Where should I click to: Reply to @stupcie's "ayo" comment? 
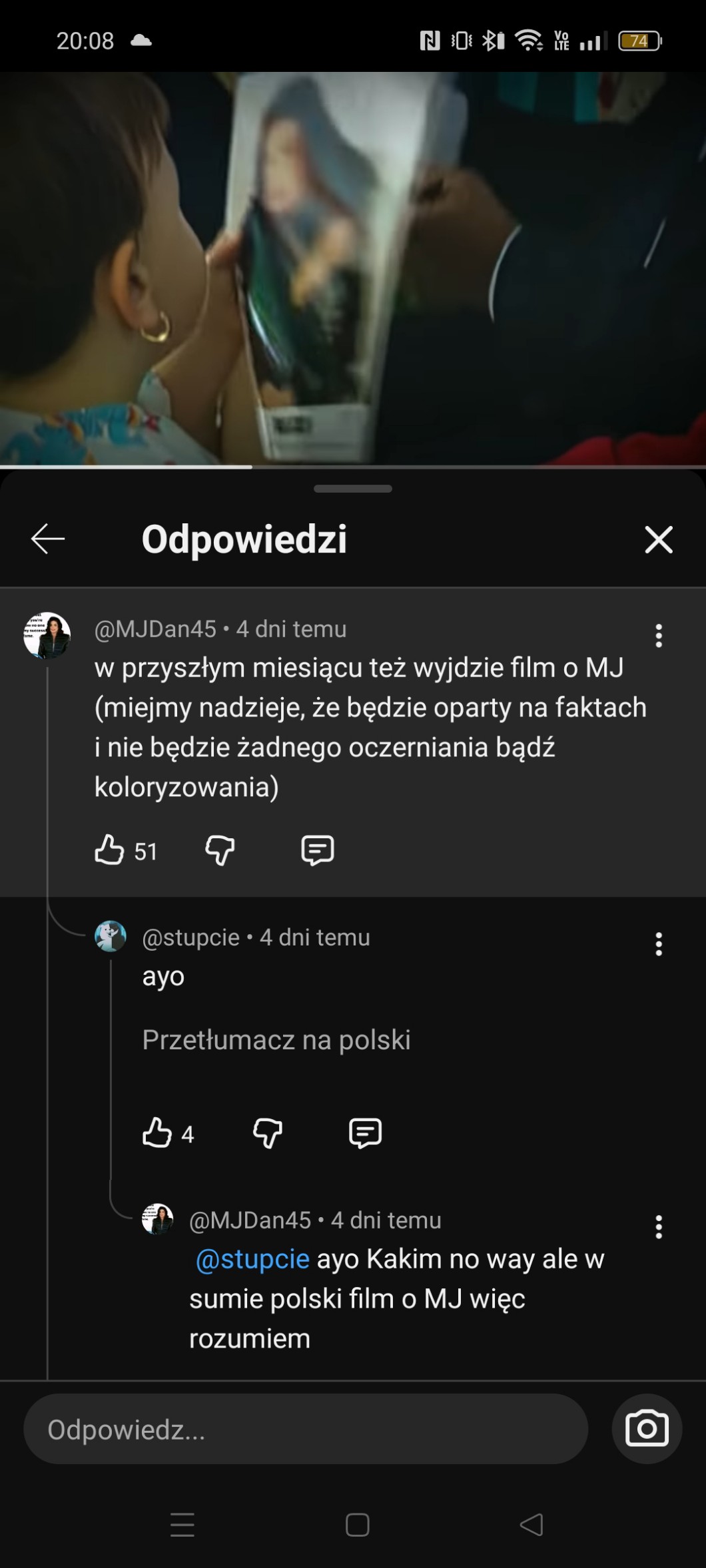(365, 1133)
